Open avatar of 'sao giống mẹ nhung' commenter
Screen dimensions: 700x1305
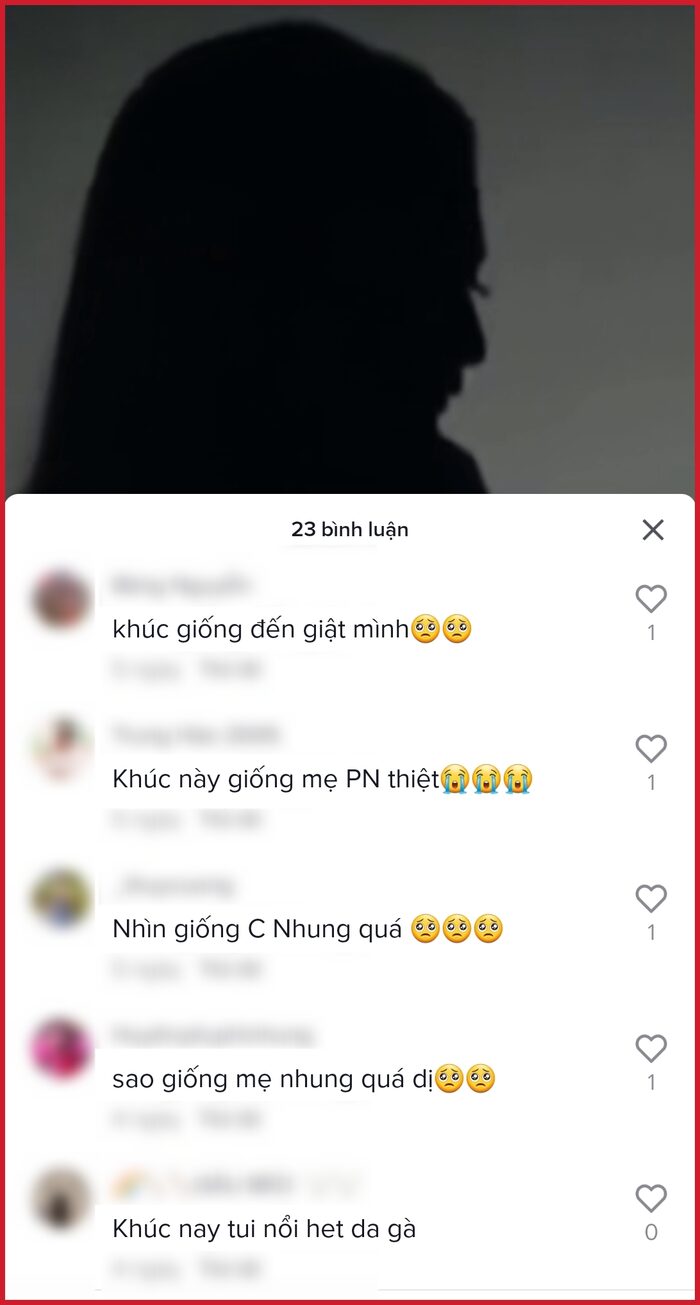click(61, 1048)
